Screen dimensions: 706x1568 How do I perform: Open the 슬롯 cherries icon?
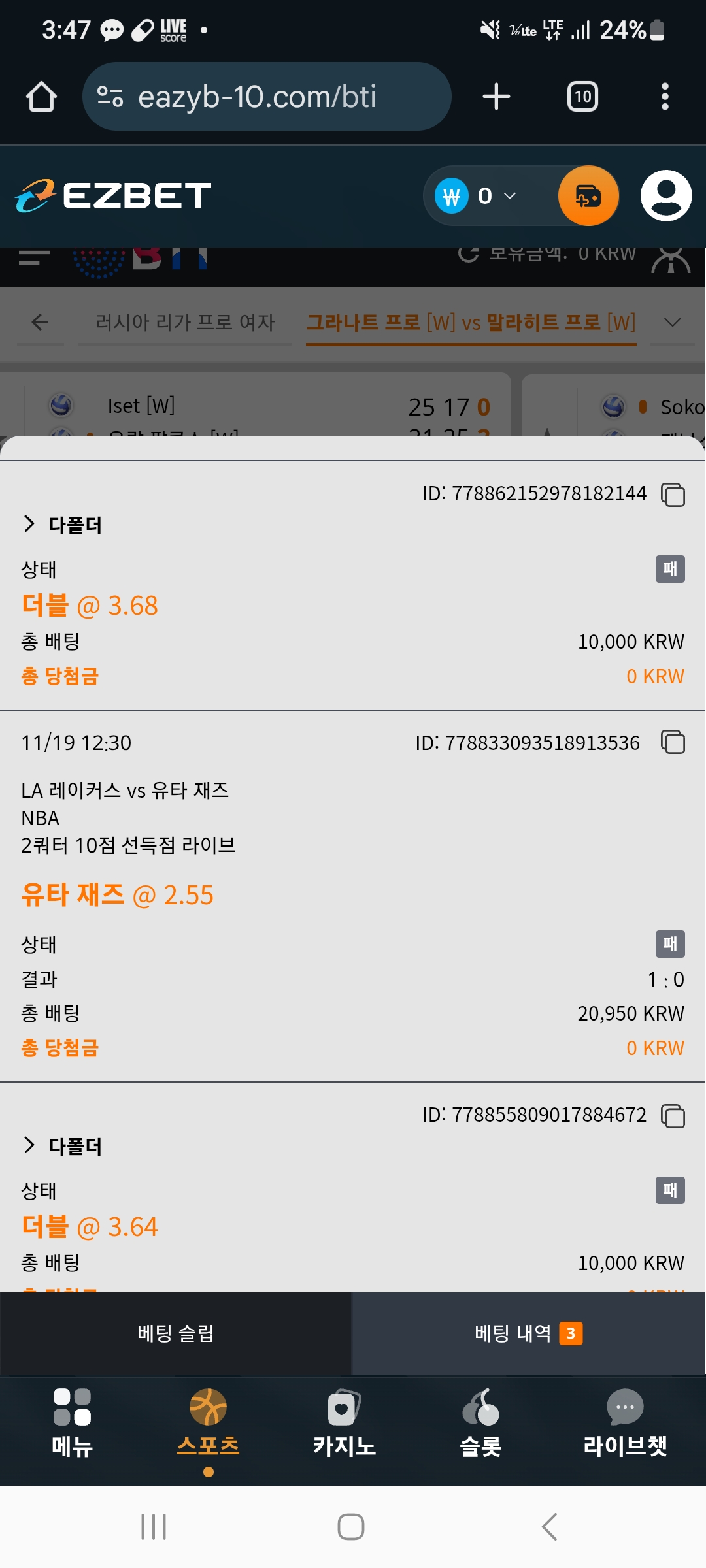(481, 1418)
